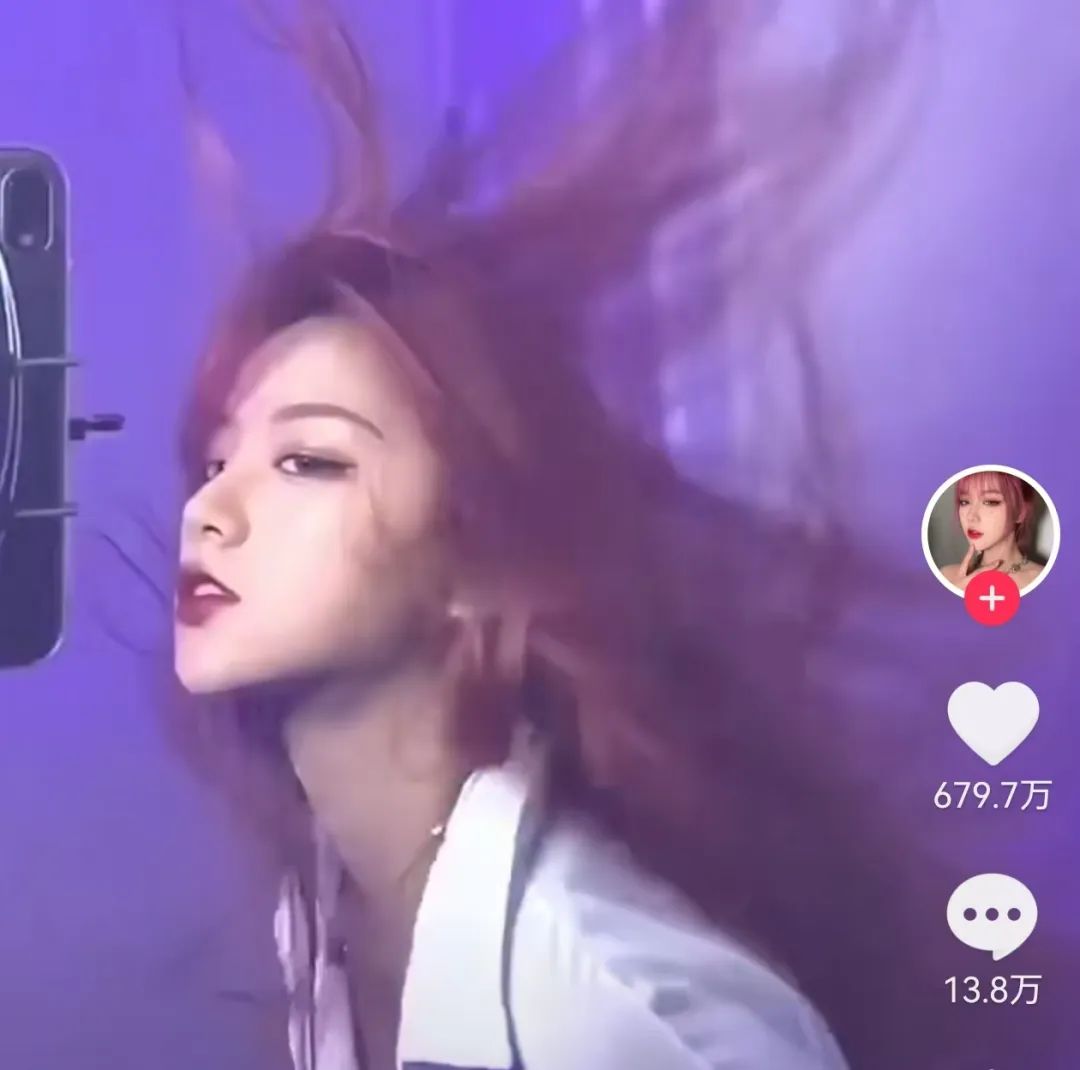Open the creator's profile avatar
The image size is (1080, 1070).
coord(990,530)
